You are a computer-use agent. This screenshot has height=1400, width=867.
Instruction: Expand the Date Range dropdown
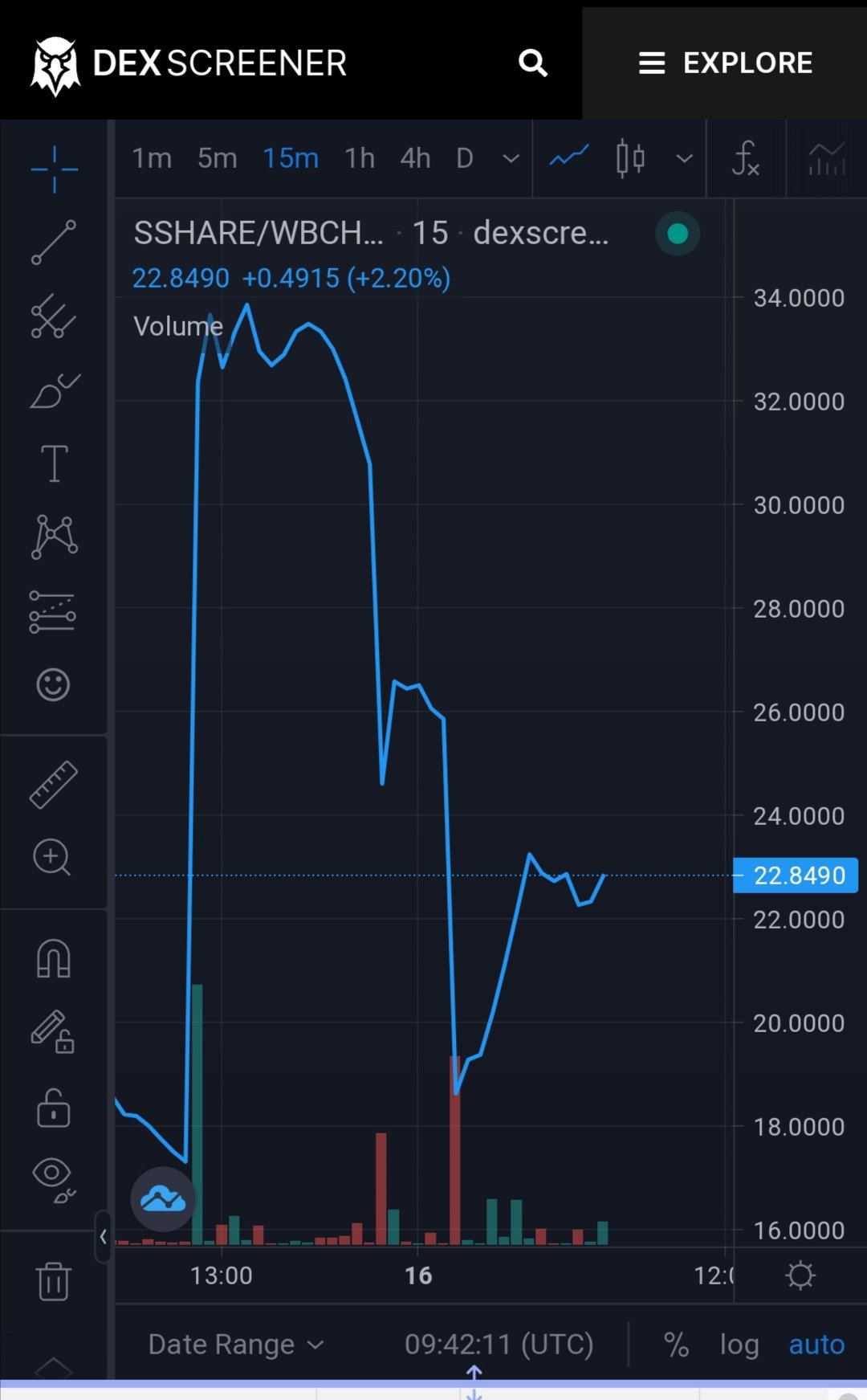236,1344
